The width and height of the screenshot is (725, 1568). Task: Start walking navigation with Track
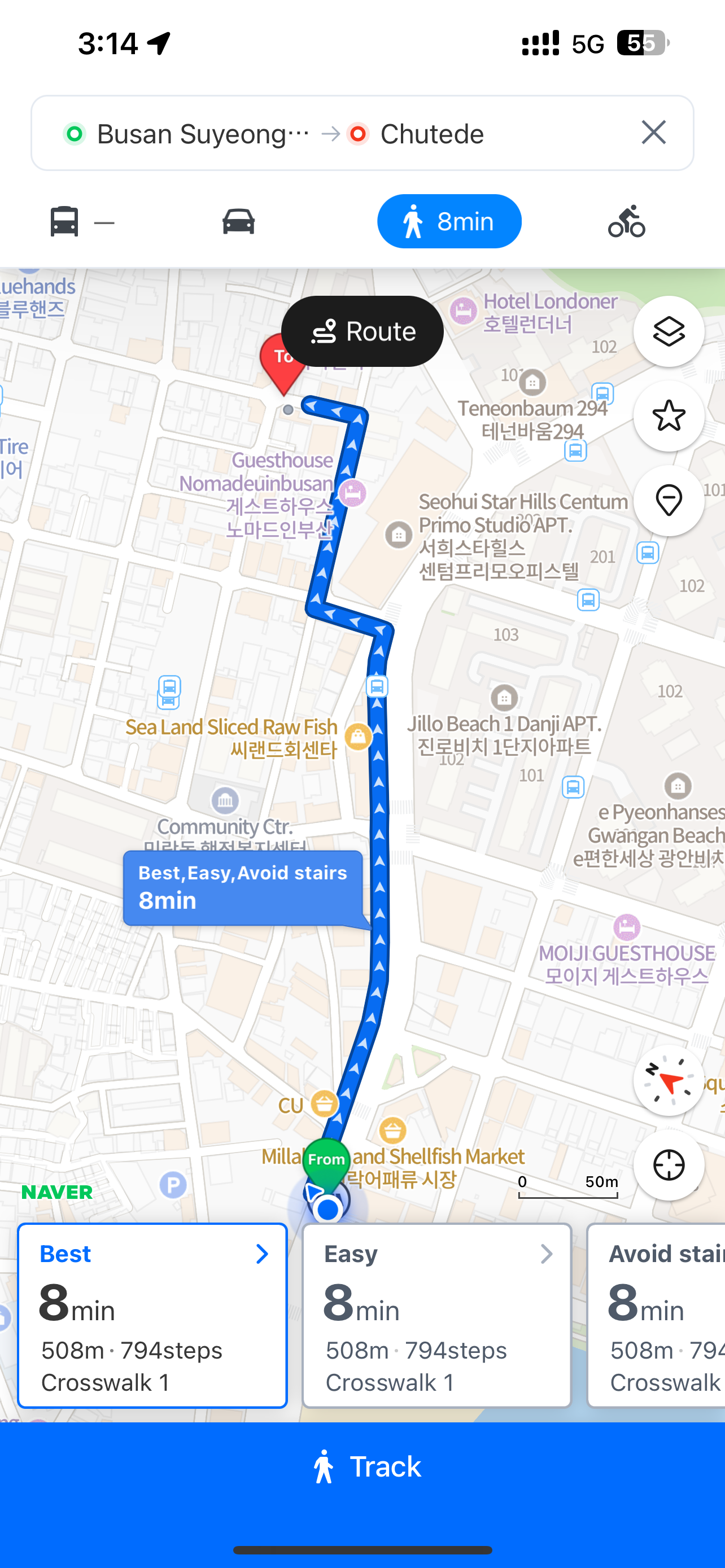(x=362, y=1466)
